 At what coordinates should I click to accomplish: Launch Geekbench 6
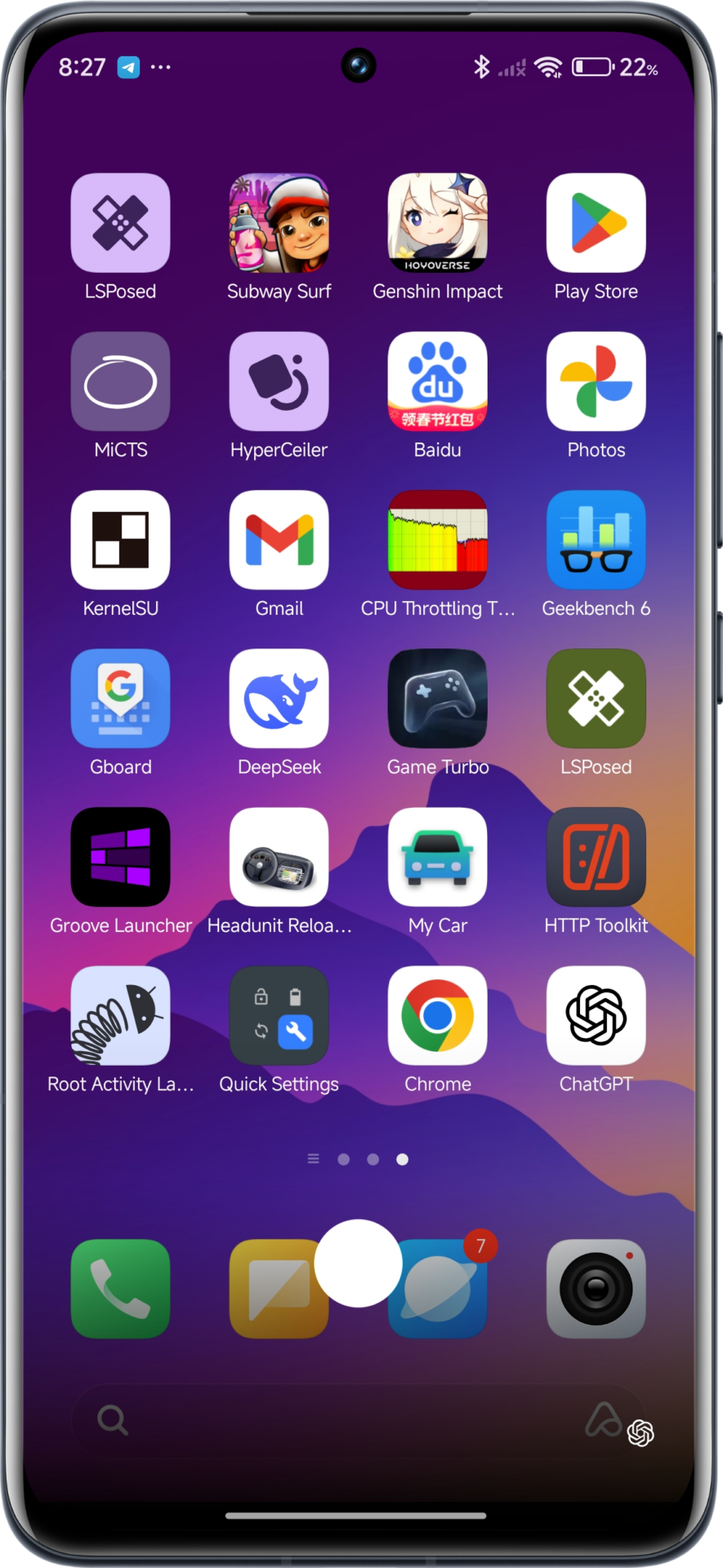click(x=596, y=540)
